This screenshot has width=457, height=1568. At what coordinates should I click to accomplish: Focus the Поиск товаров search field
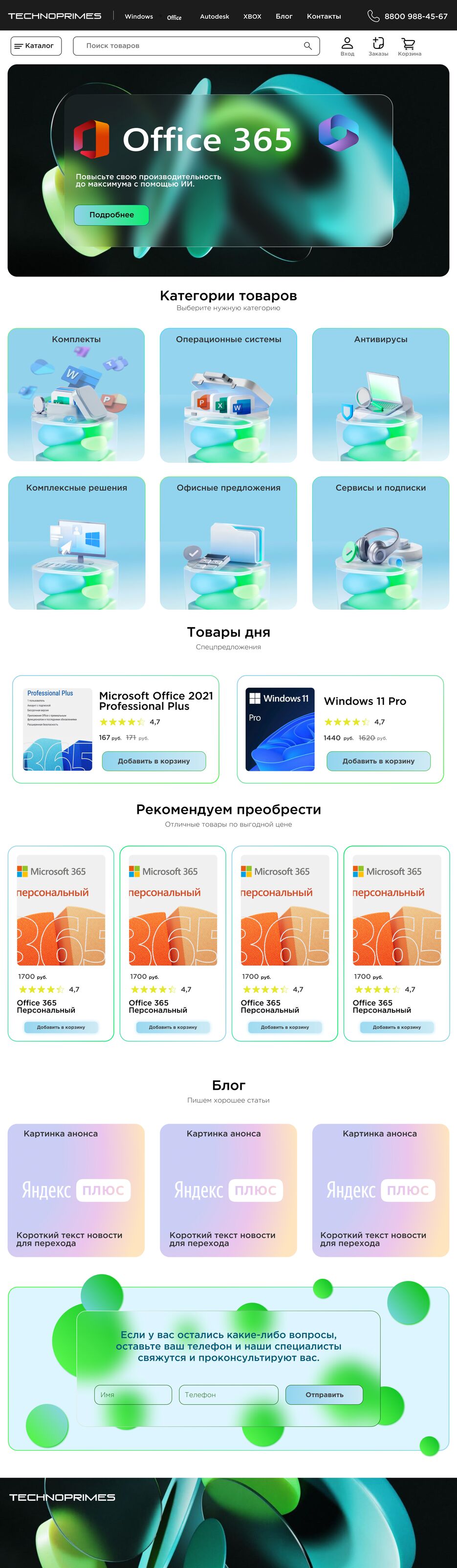pos(189,45)
